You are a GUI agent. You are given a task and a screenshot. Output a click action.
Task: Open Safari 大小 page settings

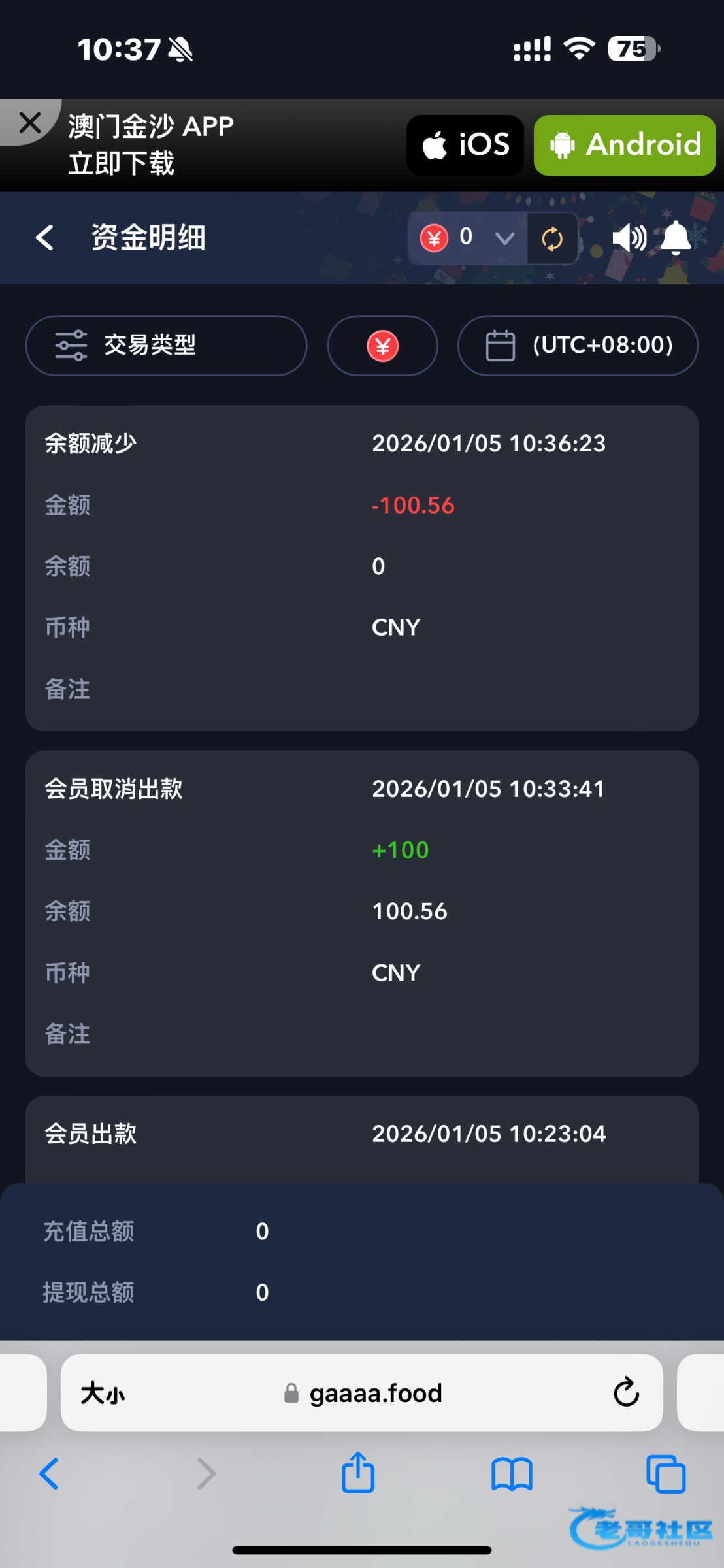[103, 1394]
